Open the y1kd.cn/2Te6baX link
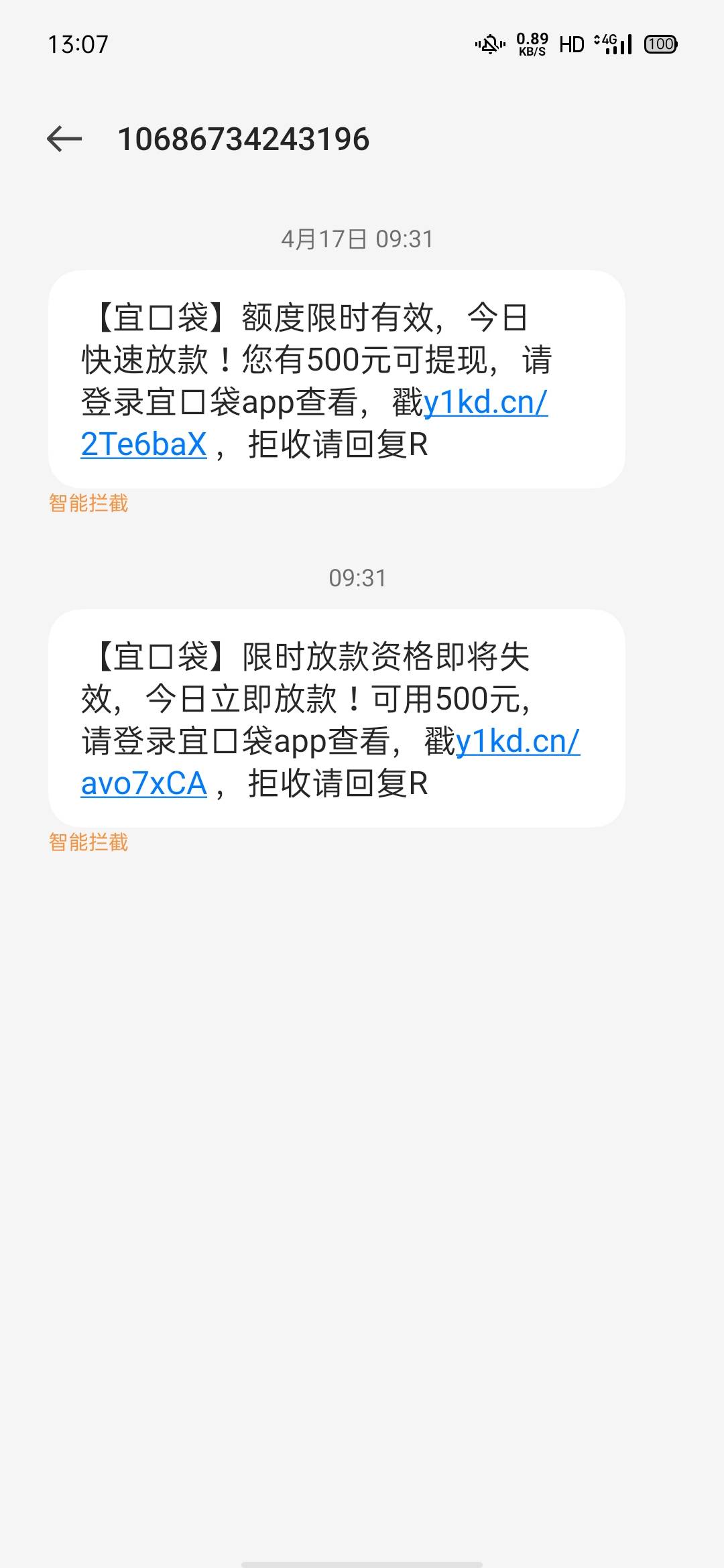The image size is (724, 1568). click(485, 403)
